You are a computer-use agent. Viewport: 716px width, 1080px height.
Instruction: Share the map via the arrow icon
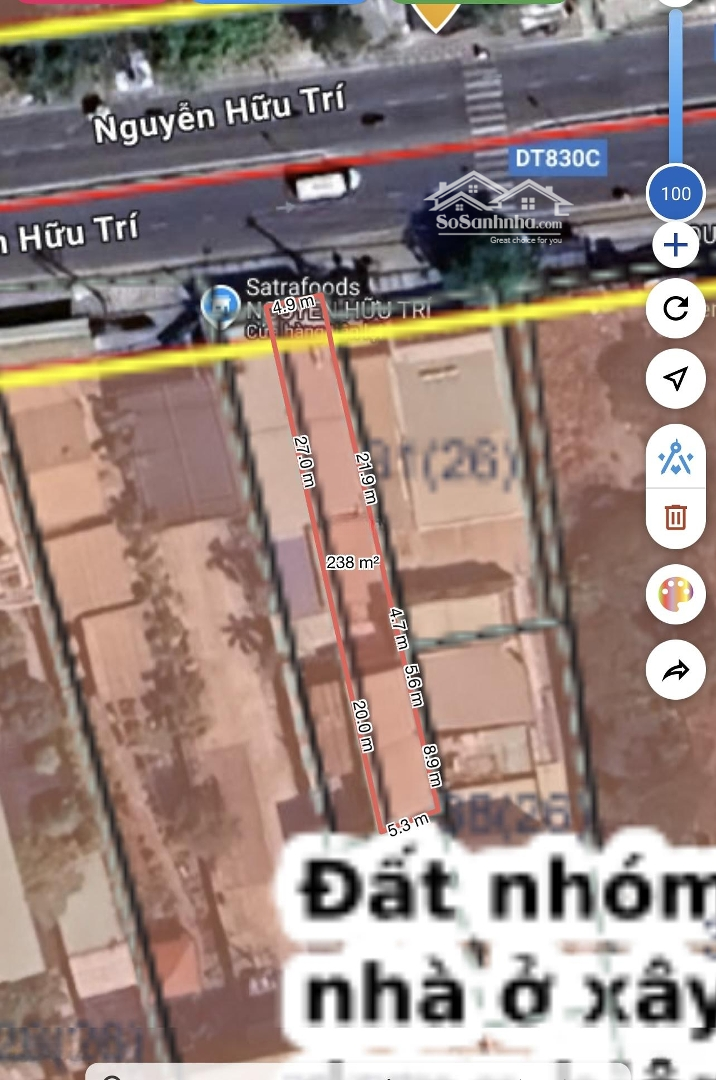click(676, 673)
